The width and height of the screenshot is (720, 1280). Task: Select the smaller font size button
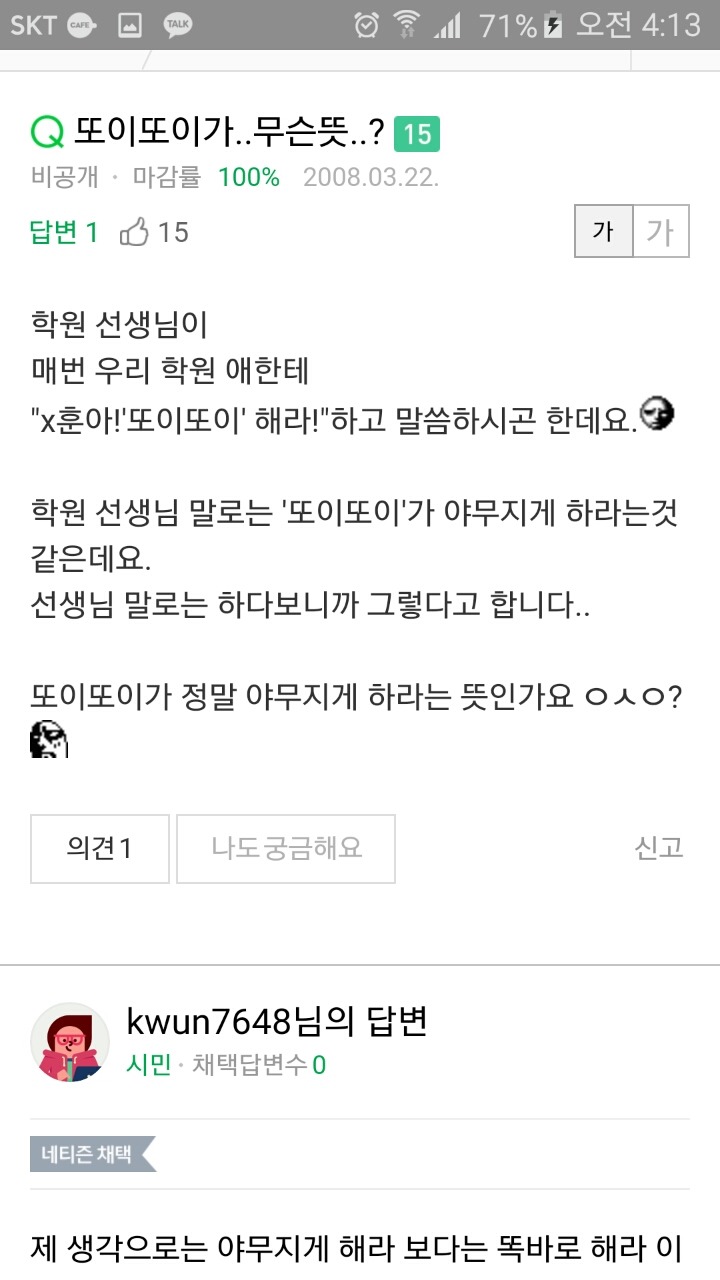tap(603, 232)
